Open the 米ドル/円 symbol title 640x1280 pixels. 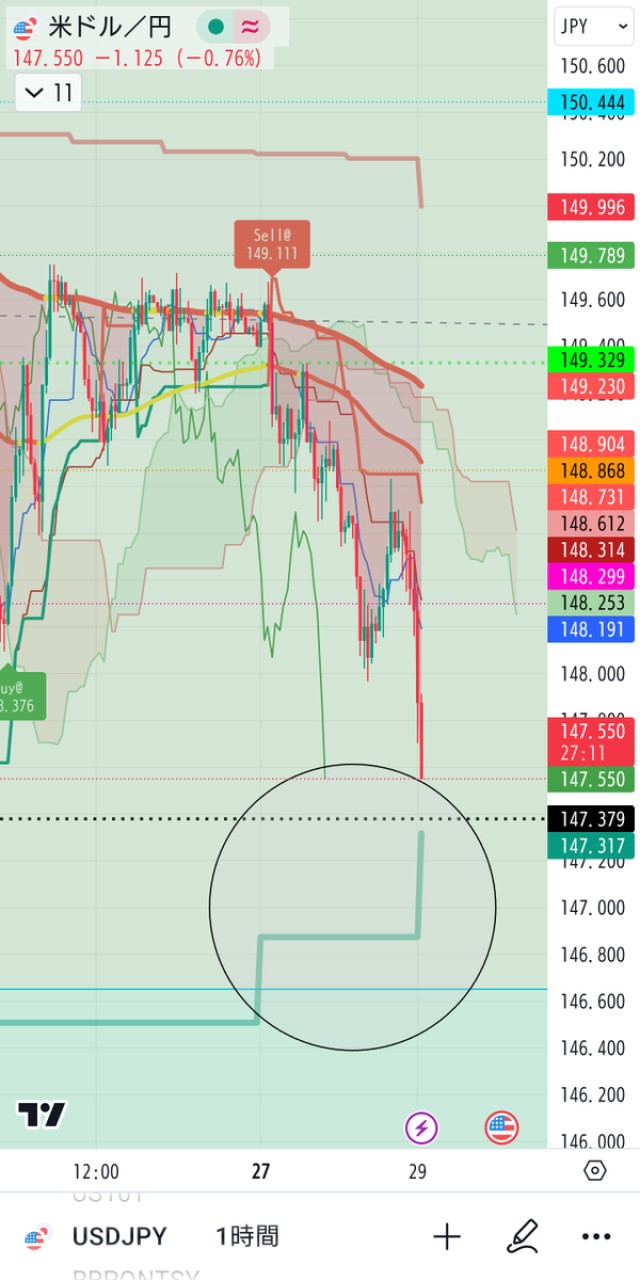(x=108, y=26)
